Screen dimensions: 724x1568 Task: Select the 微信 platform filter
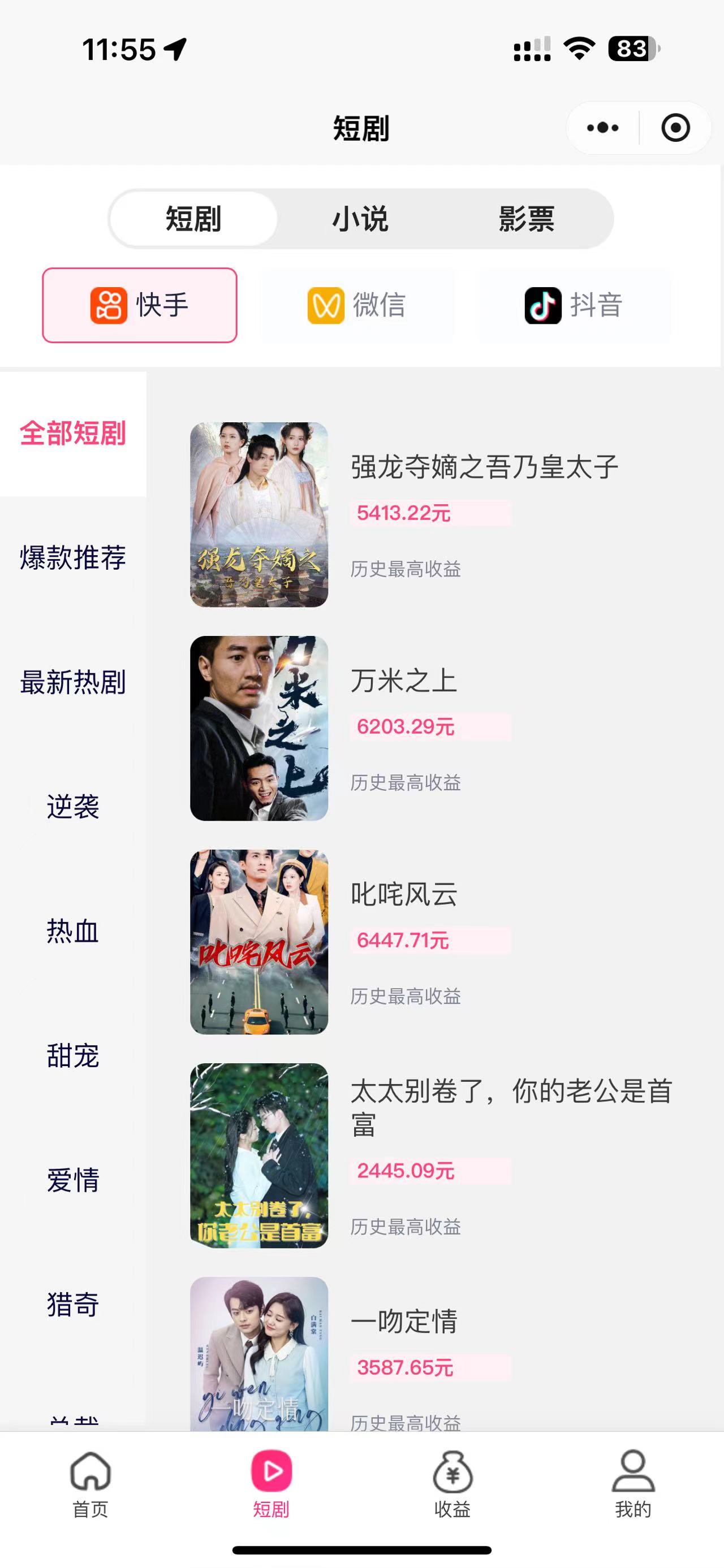[357, 305]
